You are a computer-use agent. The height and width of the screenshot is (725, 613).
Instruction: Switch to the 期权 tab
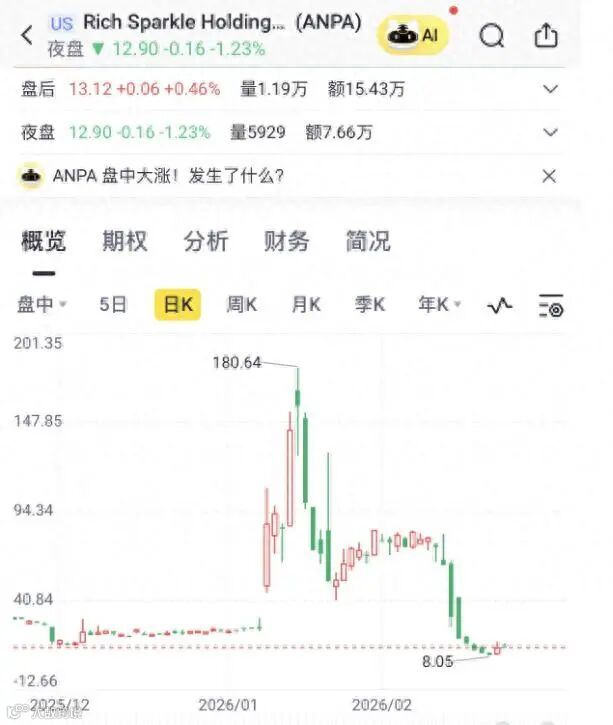tap(125, 241)
